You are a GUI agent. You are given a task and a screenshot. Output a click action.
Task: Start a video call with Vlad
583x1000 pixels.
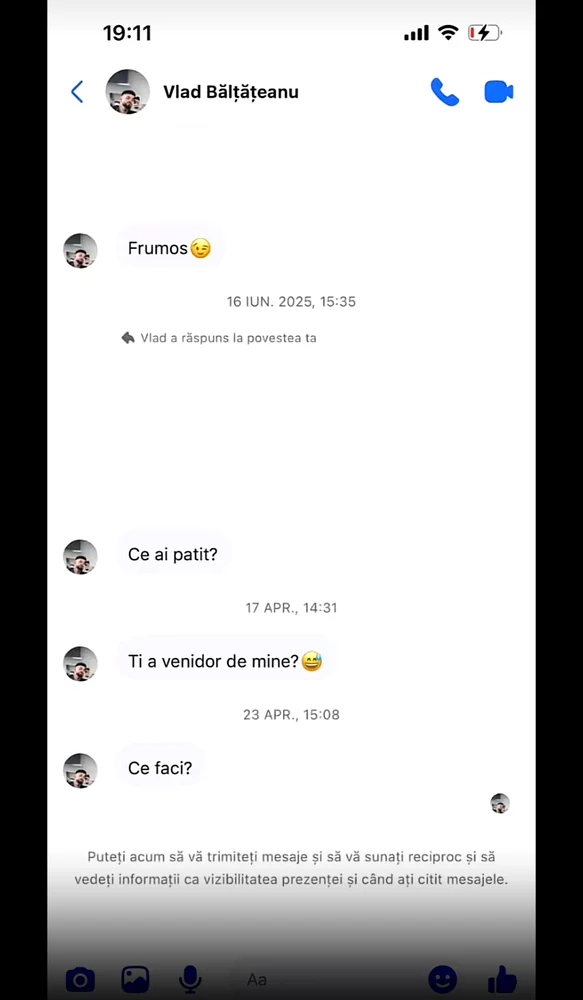click(x=499, y=92)
